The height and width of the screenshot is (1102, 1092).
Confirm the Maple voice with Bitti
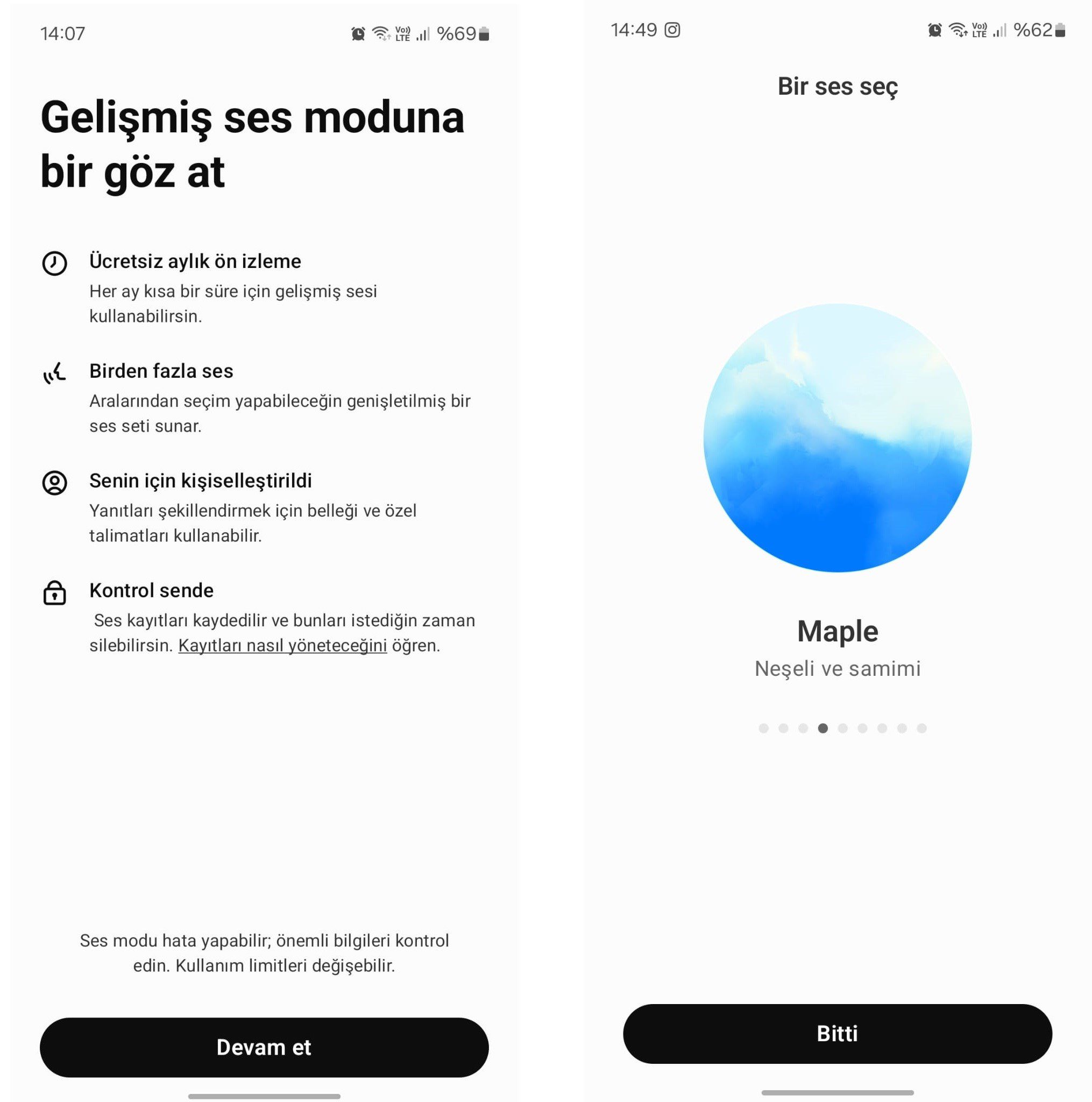tap(836, 1034)
